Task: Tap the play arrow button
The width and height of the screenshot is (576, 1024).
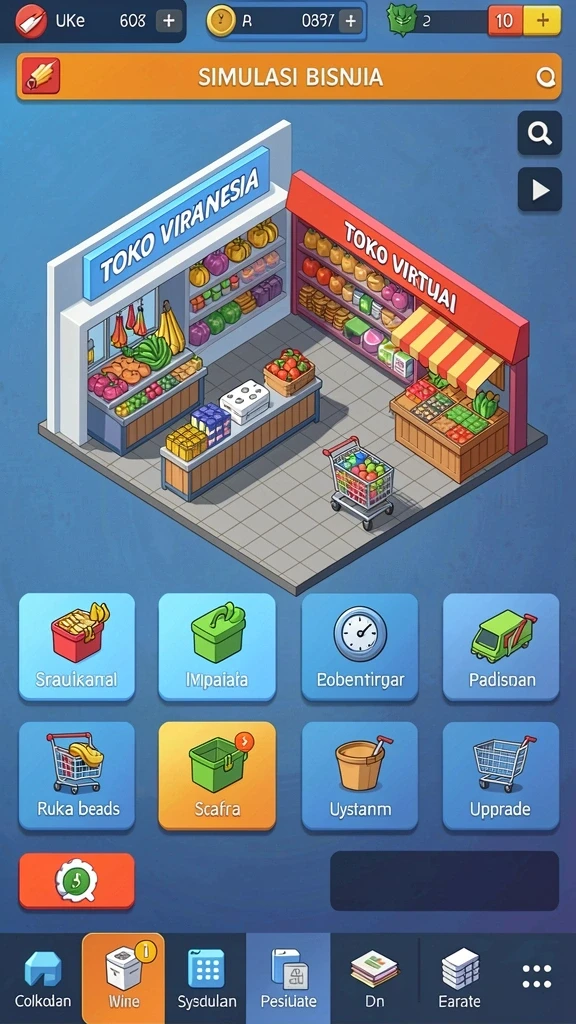Action: click(539, 189)
